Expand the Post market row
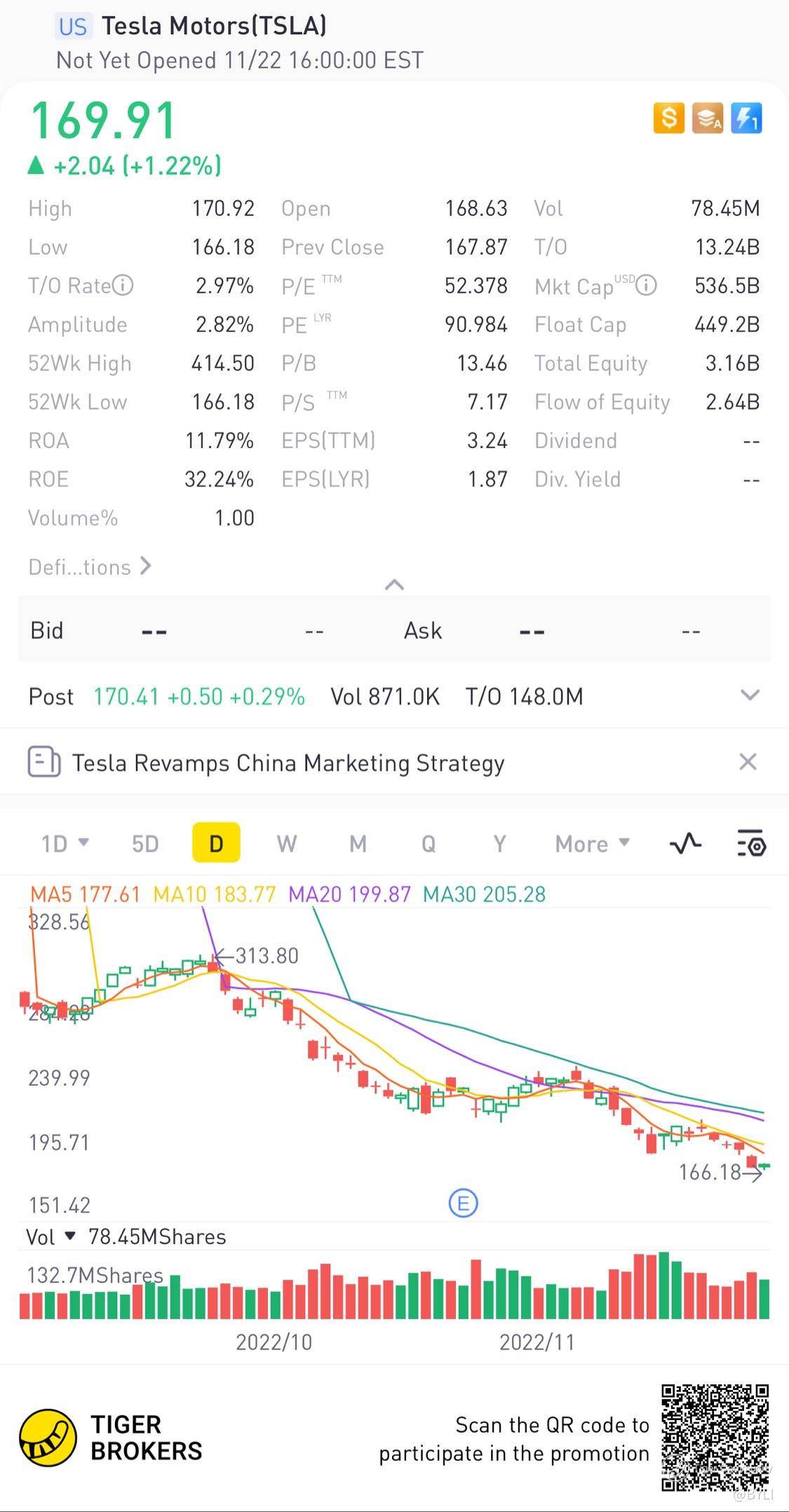Image resolution: width=789 pixels, height=1512 pixels. (750, 696)
